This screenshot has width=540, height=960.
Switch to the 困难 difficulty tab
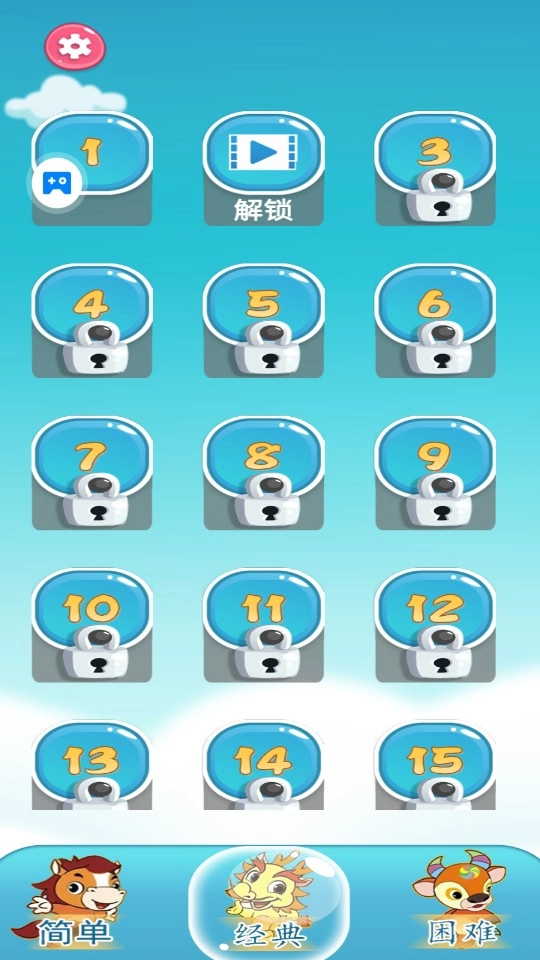tap(462, 900)
